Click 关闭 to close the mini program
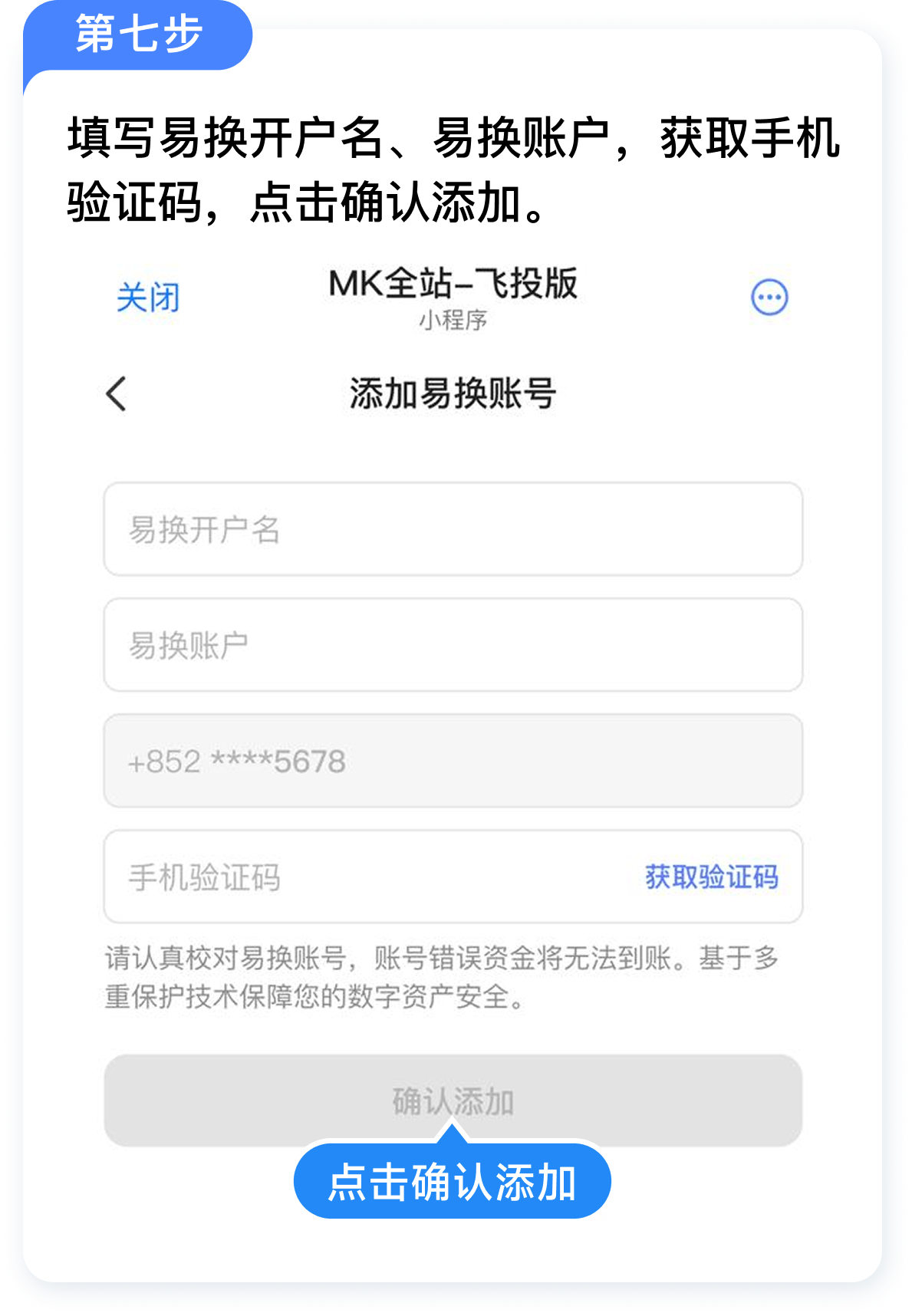 [147, 298]
